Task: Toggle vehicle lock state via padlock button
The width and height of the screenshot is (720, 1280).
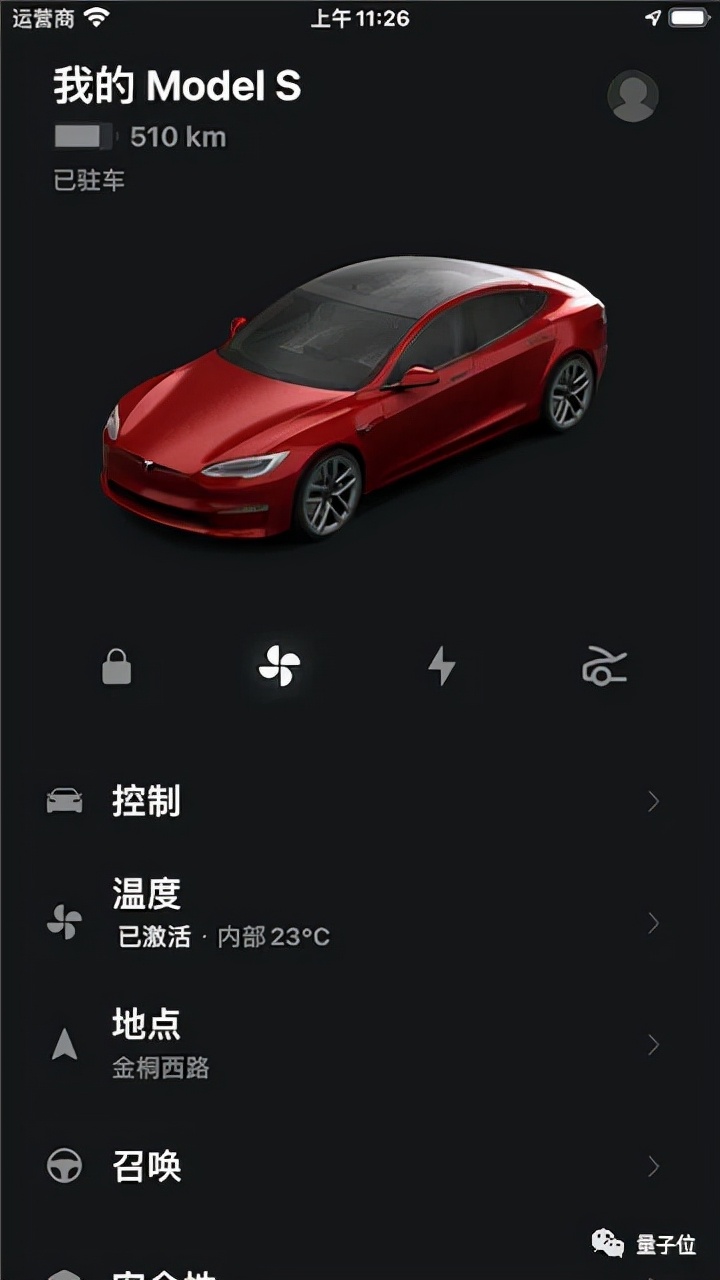Action: coord(117,667)
